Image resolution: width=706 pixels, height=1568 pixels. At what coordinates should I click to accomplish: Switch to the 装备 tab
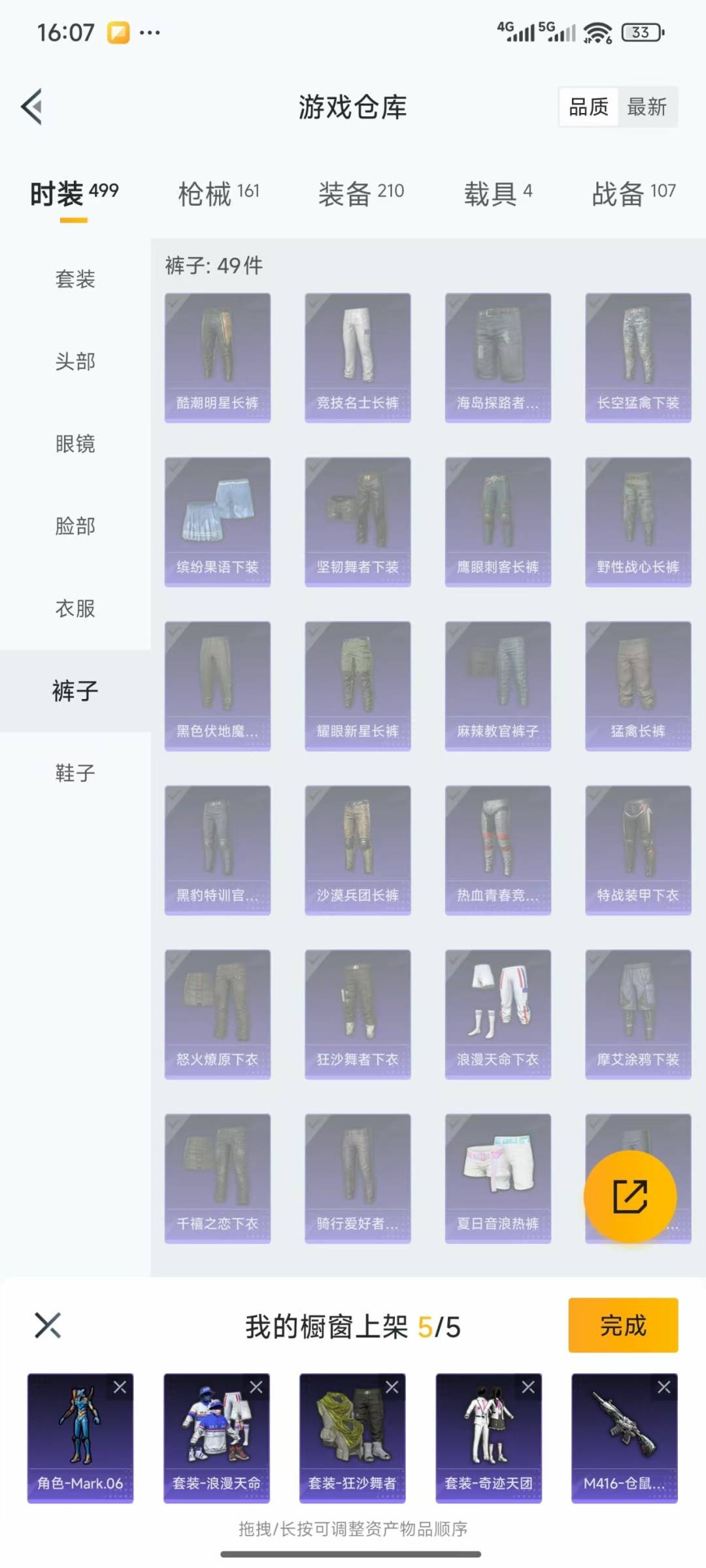pyautogui.click(x=361, y=193)
